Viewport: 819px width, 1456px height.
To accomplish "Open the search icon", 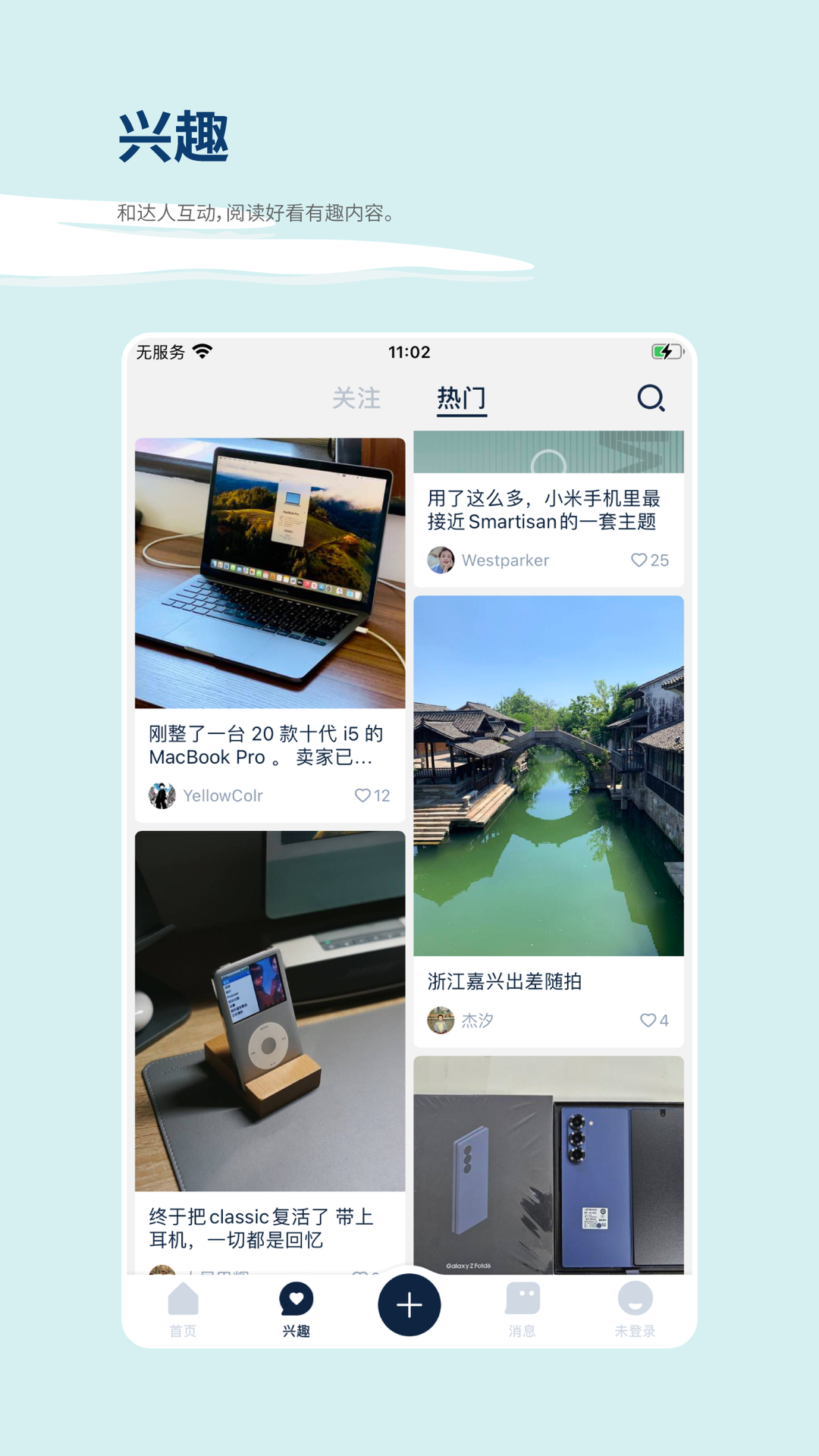I will [651, 398].
